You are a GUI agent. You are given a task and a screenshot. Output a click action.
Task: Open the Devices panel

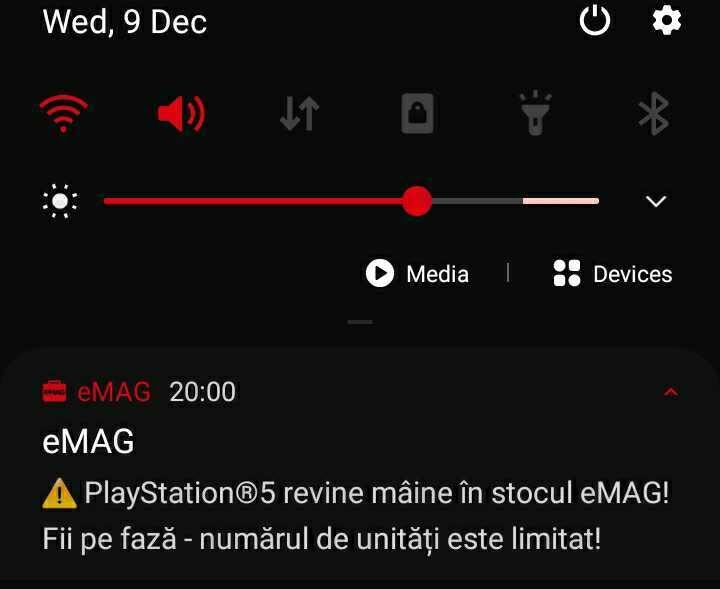pyautogui.click(x=612, y=273)
